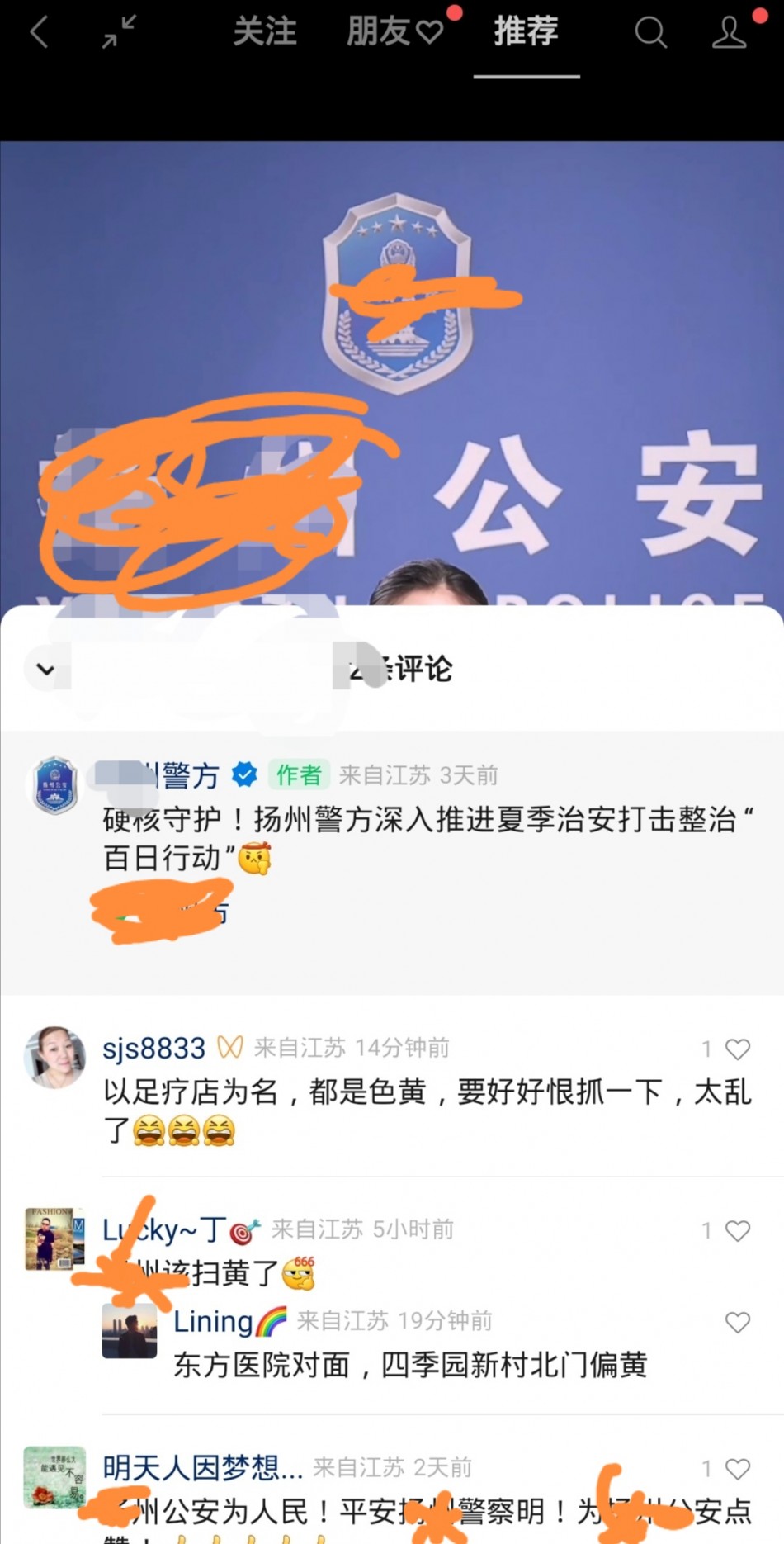This screenshot has height=1544, width=784.
Task: Open Lining's profile avatar
Action: click(130, 1330)
